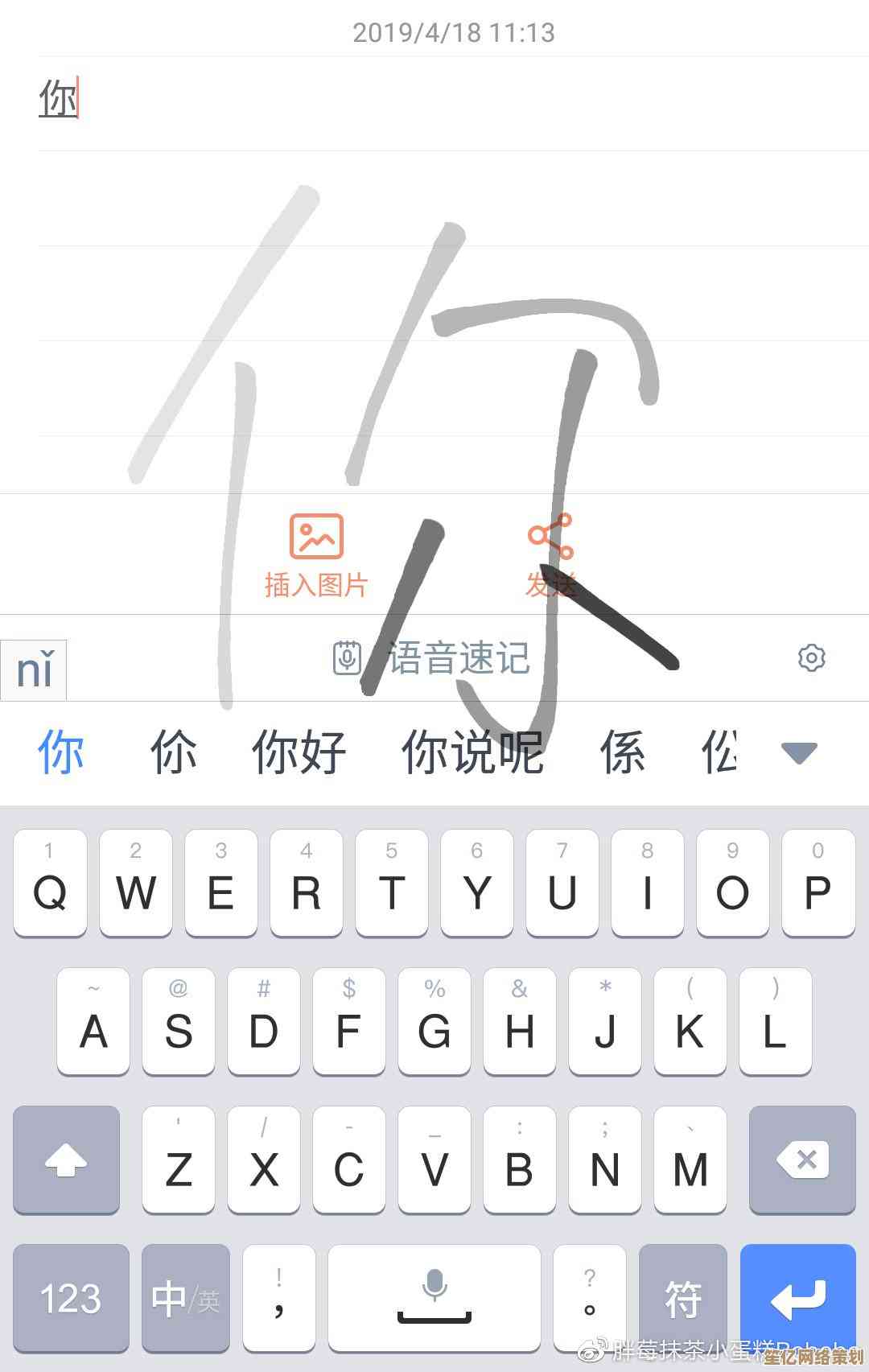869x1372 pixels.
Task: Expand the candidate list arrow
Action: click(x=799, y=752)
